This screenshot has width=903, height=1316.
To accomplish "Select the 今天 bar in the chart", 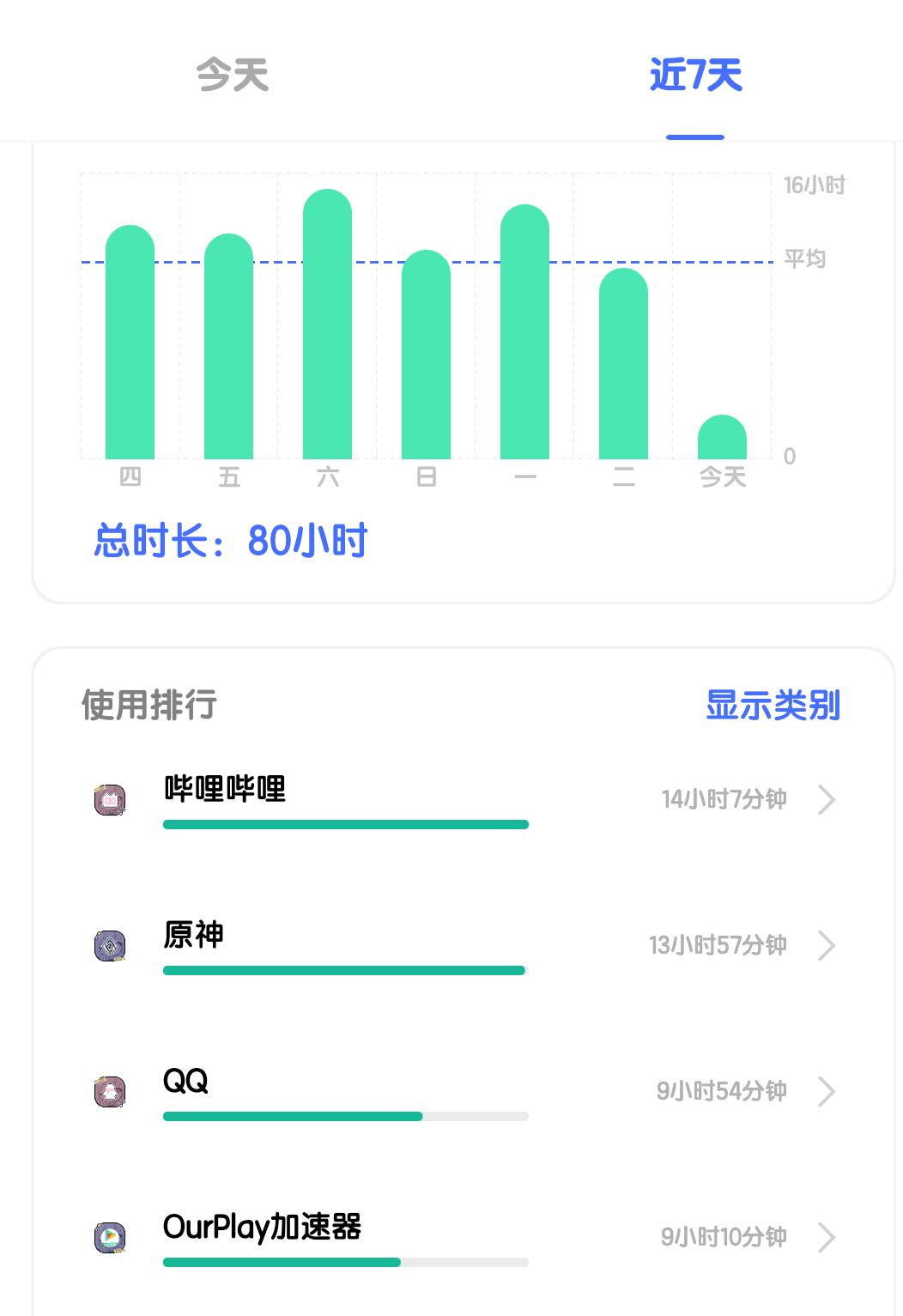I will coord(722,437).
